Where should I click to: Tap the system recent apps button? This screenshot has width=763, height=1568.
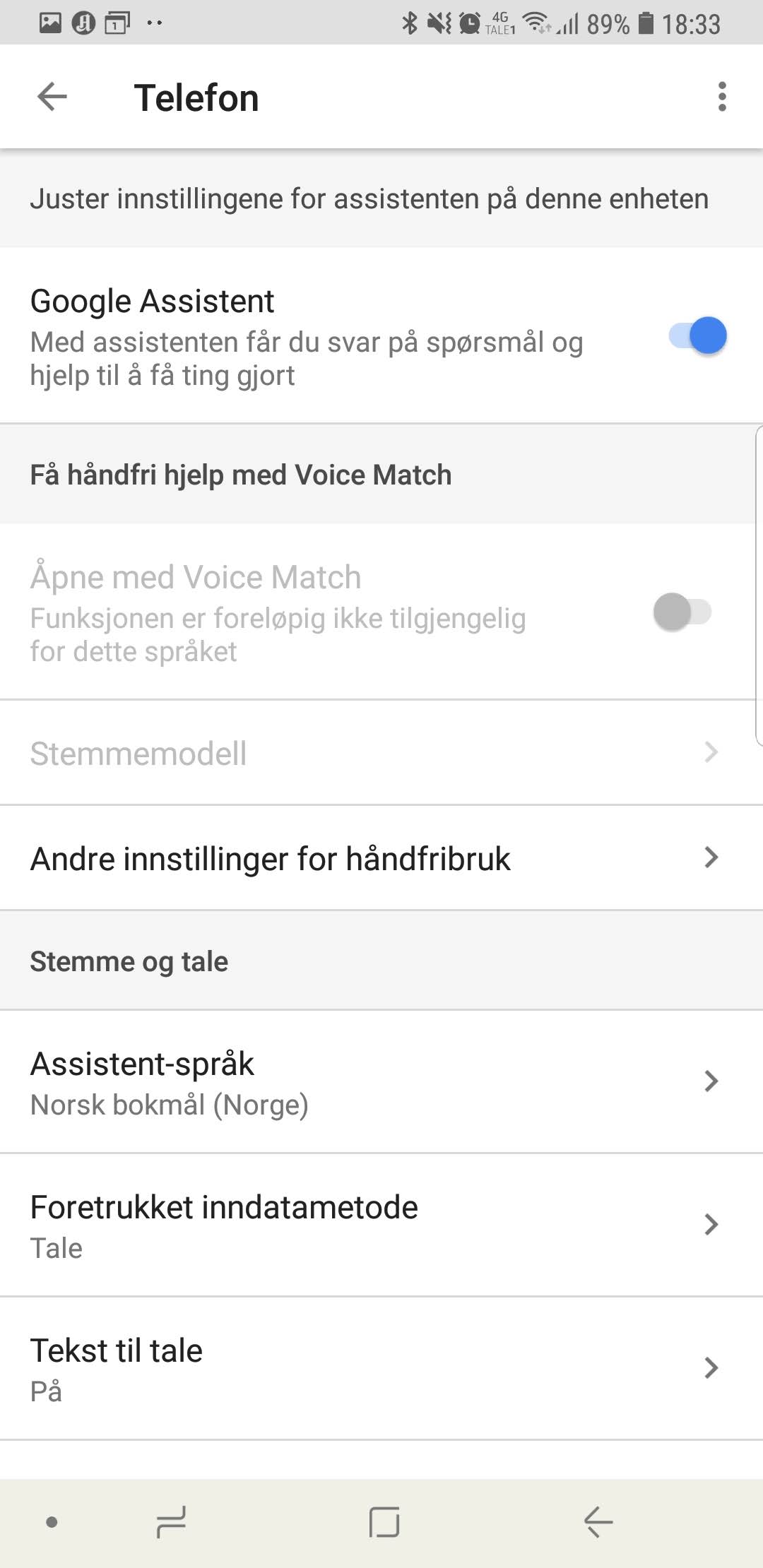point(171,1522)
